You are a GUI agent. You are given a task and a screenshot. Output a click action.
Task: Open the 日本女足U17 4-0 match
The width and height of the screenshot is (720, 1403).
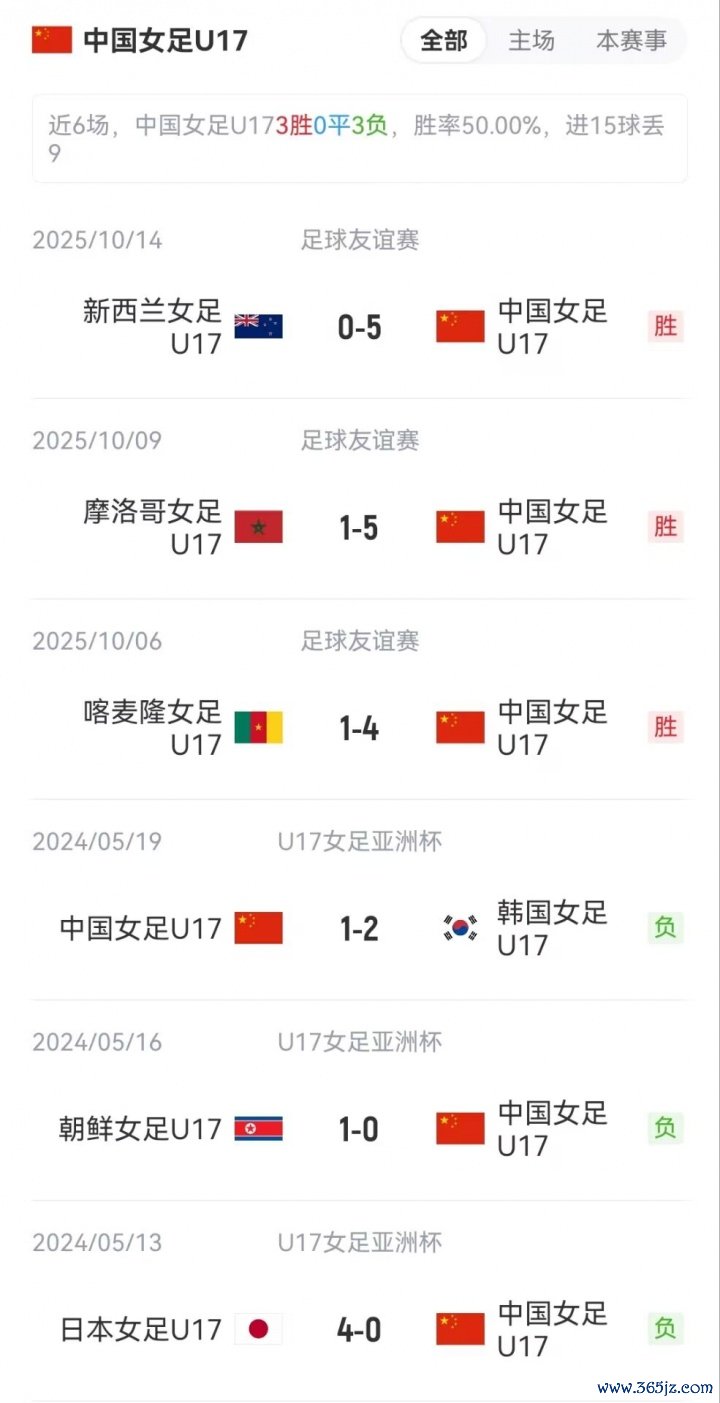[x=359, y=1329]
